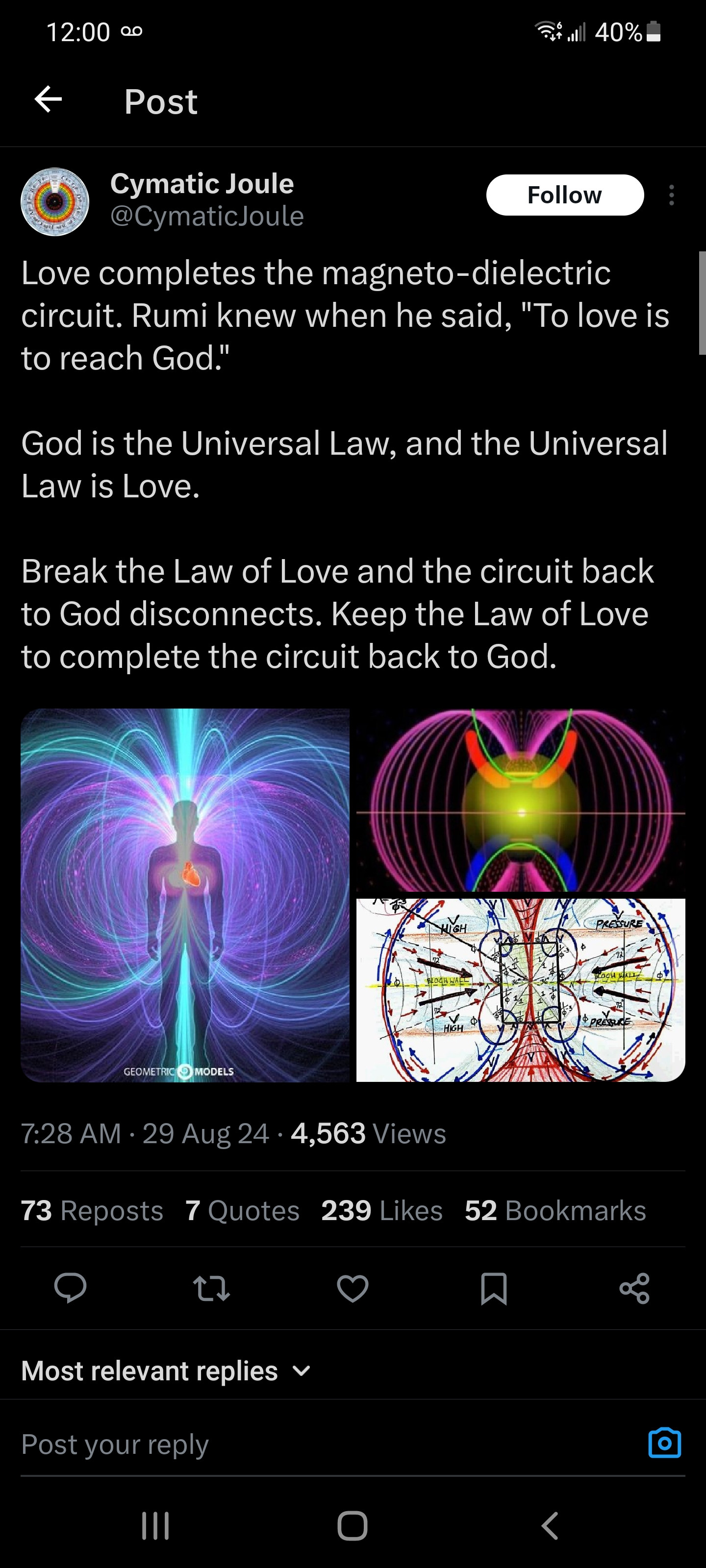Image resolution: width=706 pixels, height=1568 pixels.
Task: View the pink torus field image
Action: click(x=520, y=800)
